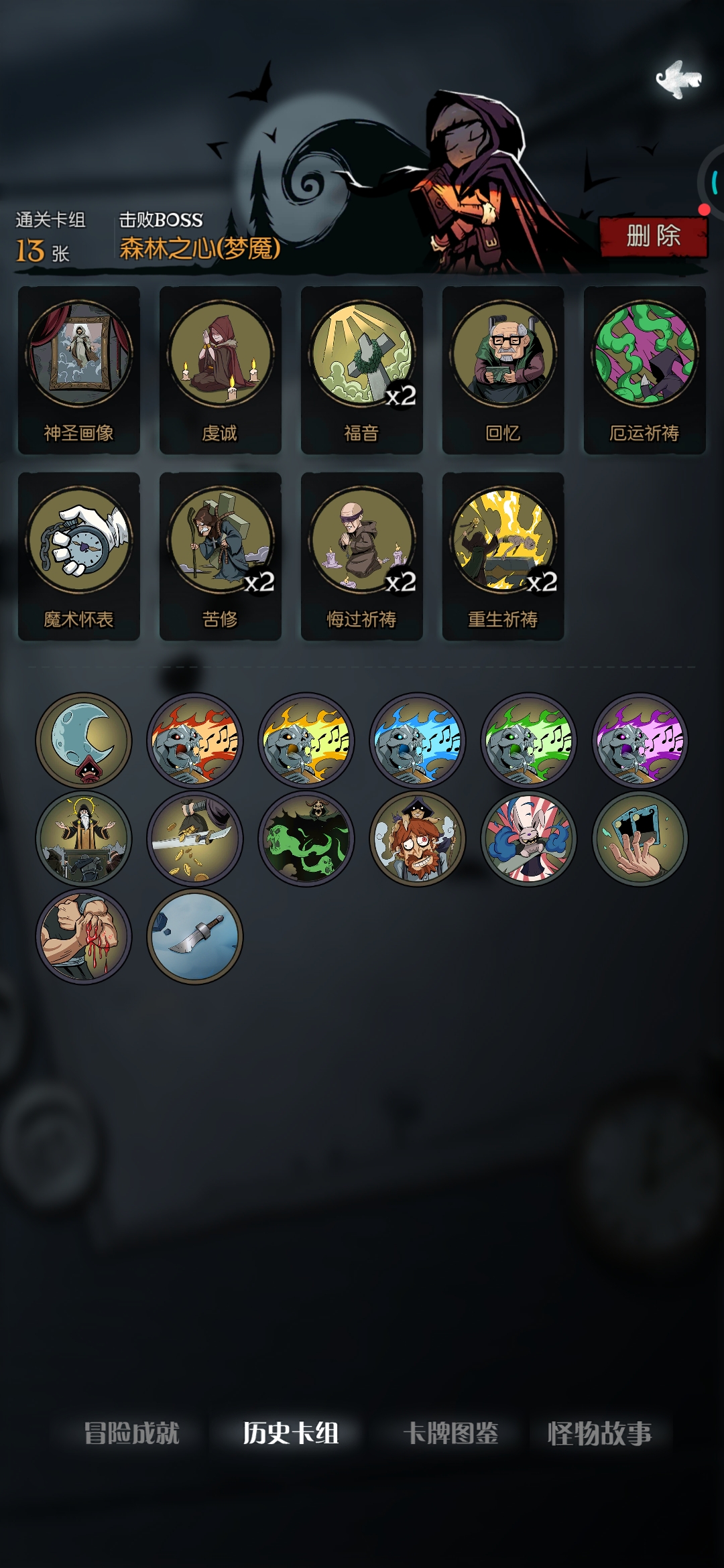The height and width of the screenshot is (1568, 724).
Task: Open the 虔诚 card
Action: coord(221,370)
